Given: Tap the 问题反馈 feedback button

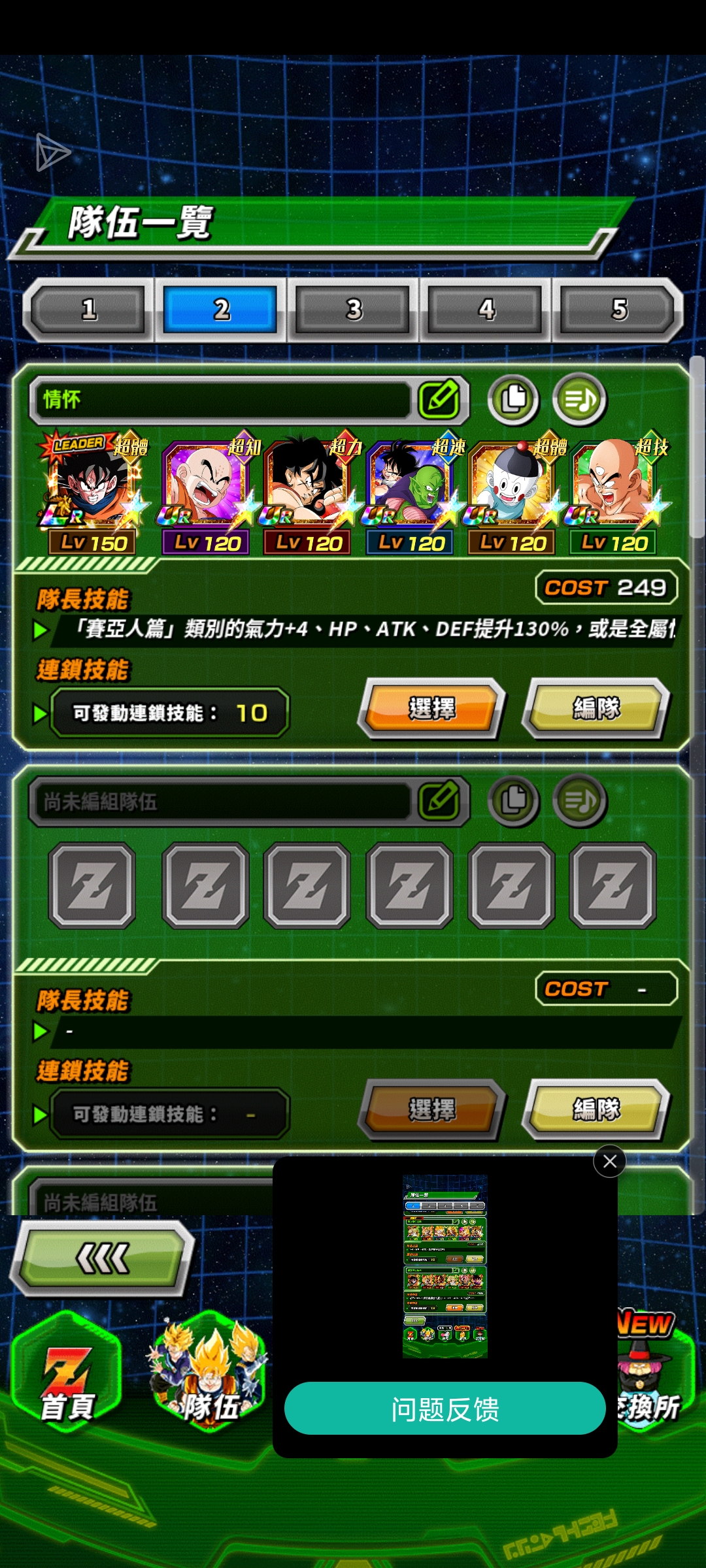Looking at the screenshot, I should point(445,1409).
